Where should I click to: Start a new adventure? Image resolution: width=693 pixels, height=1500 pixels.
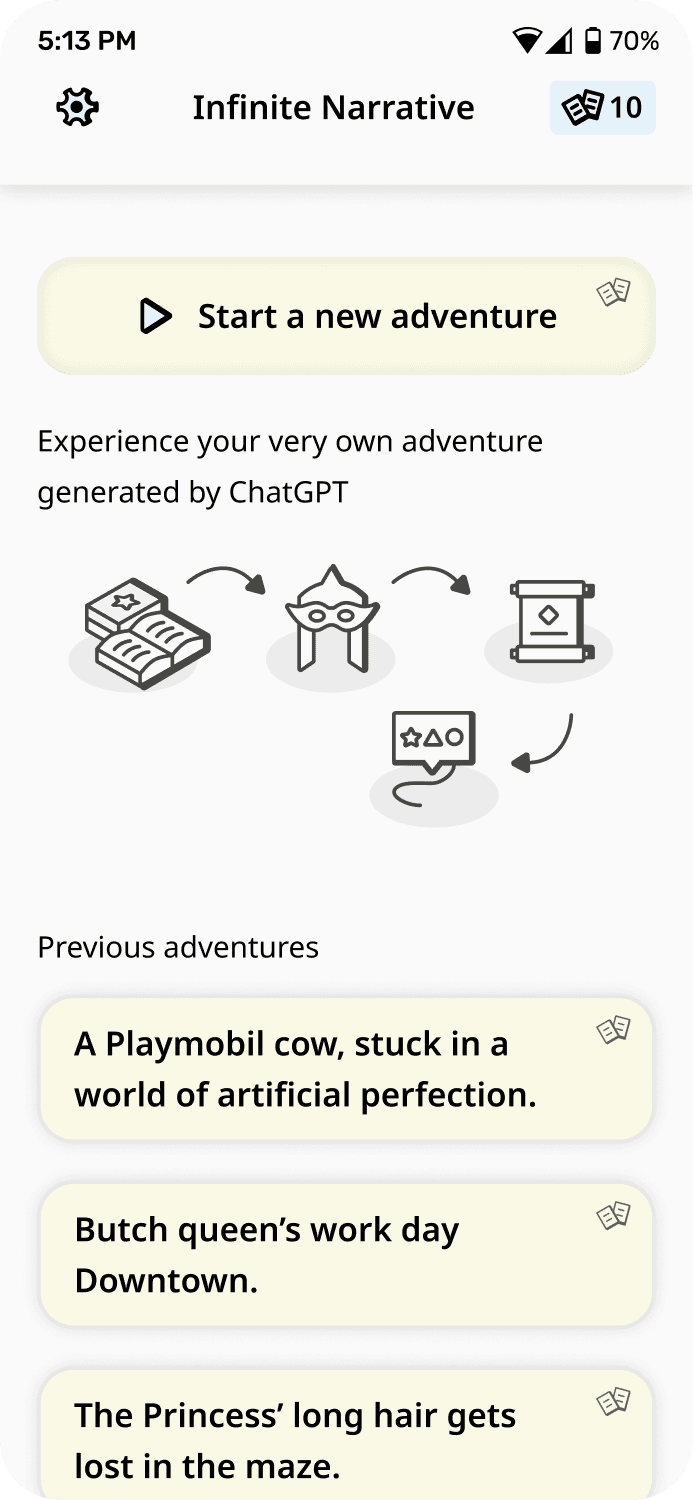tap(346, 316)
